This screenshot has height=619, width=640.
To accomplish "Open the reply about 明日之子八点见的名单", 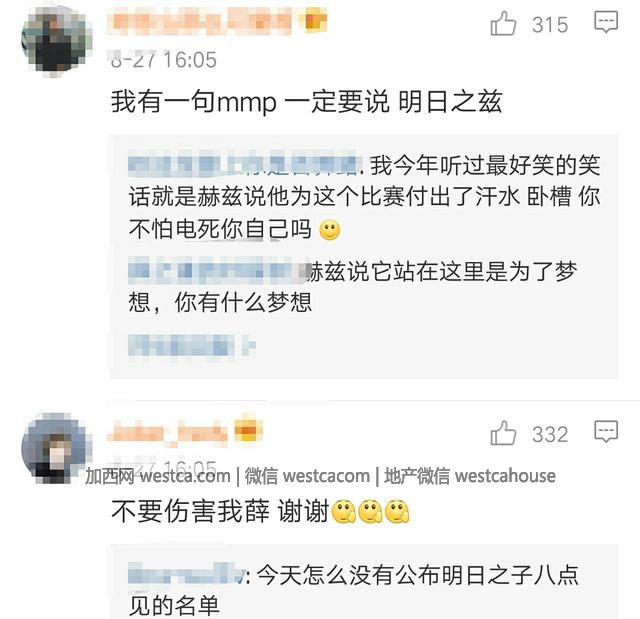I will tap(353, 590).
